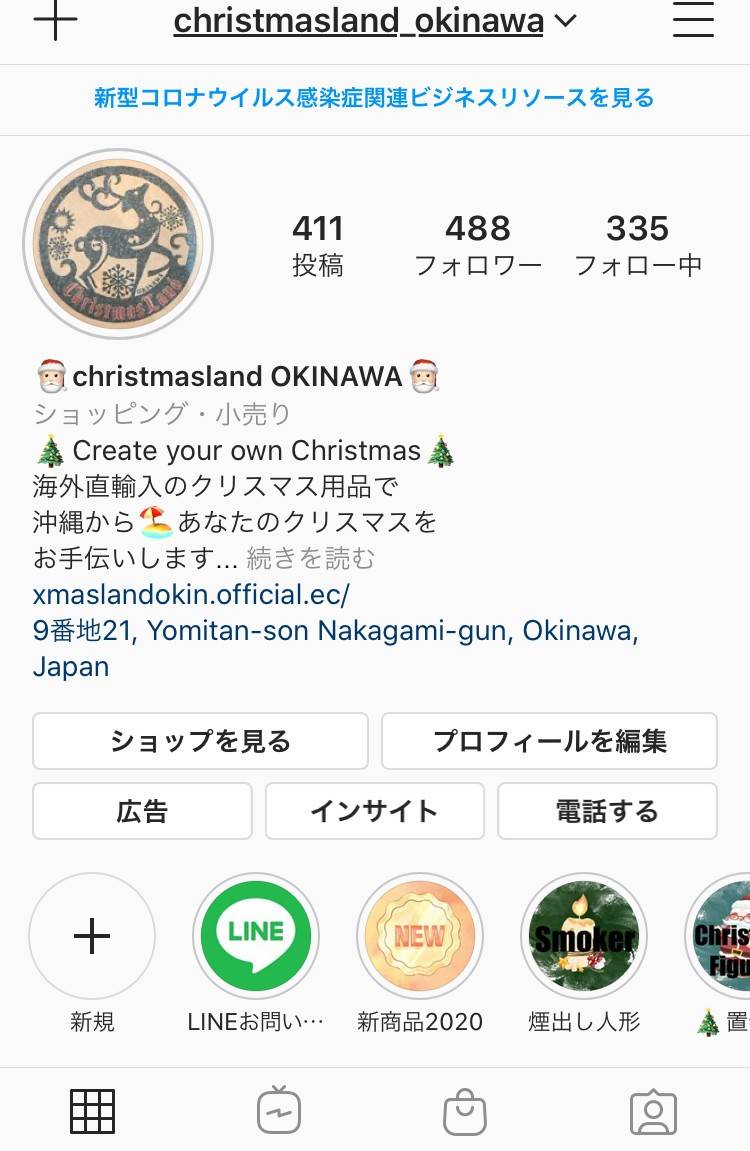
Task: Open the account switcher for christmasland_okinawa
Action: tap(375, 21)
